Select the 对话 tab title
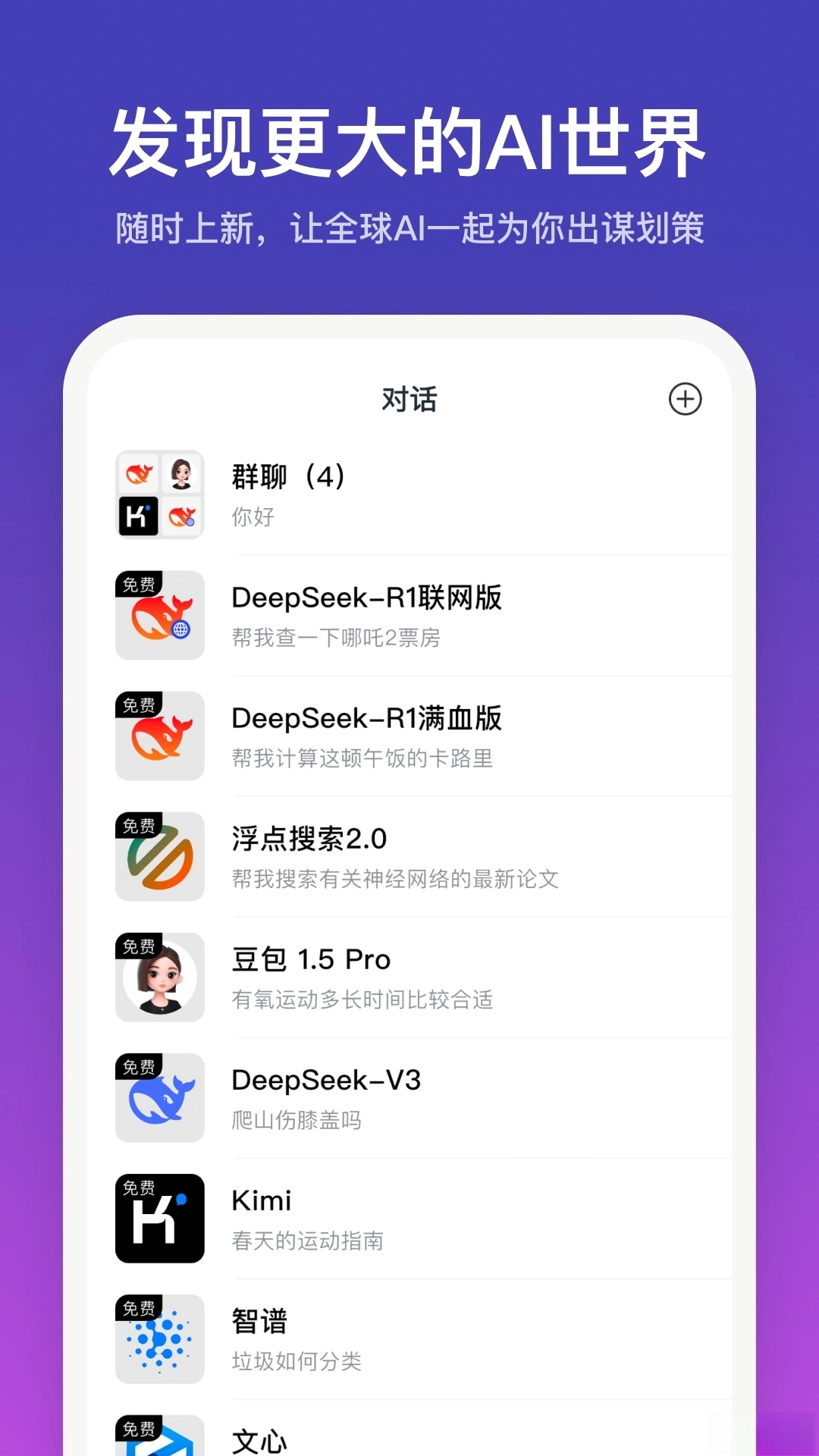The width and height of the screenshot is (819, 1456). click(409, 400)
